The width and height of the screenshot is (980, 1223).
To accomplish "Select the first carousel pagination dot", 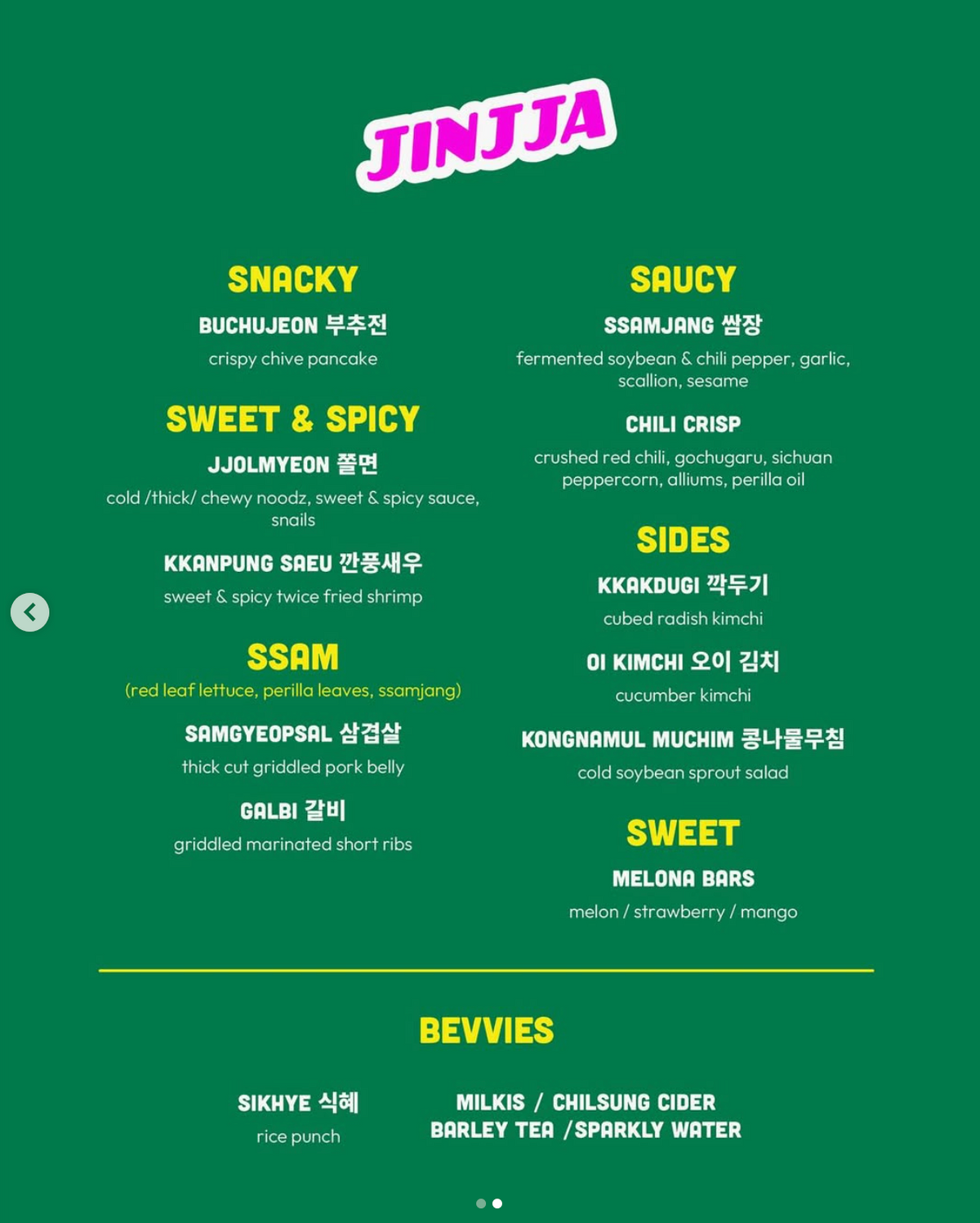I will tap(481, 1203).
